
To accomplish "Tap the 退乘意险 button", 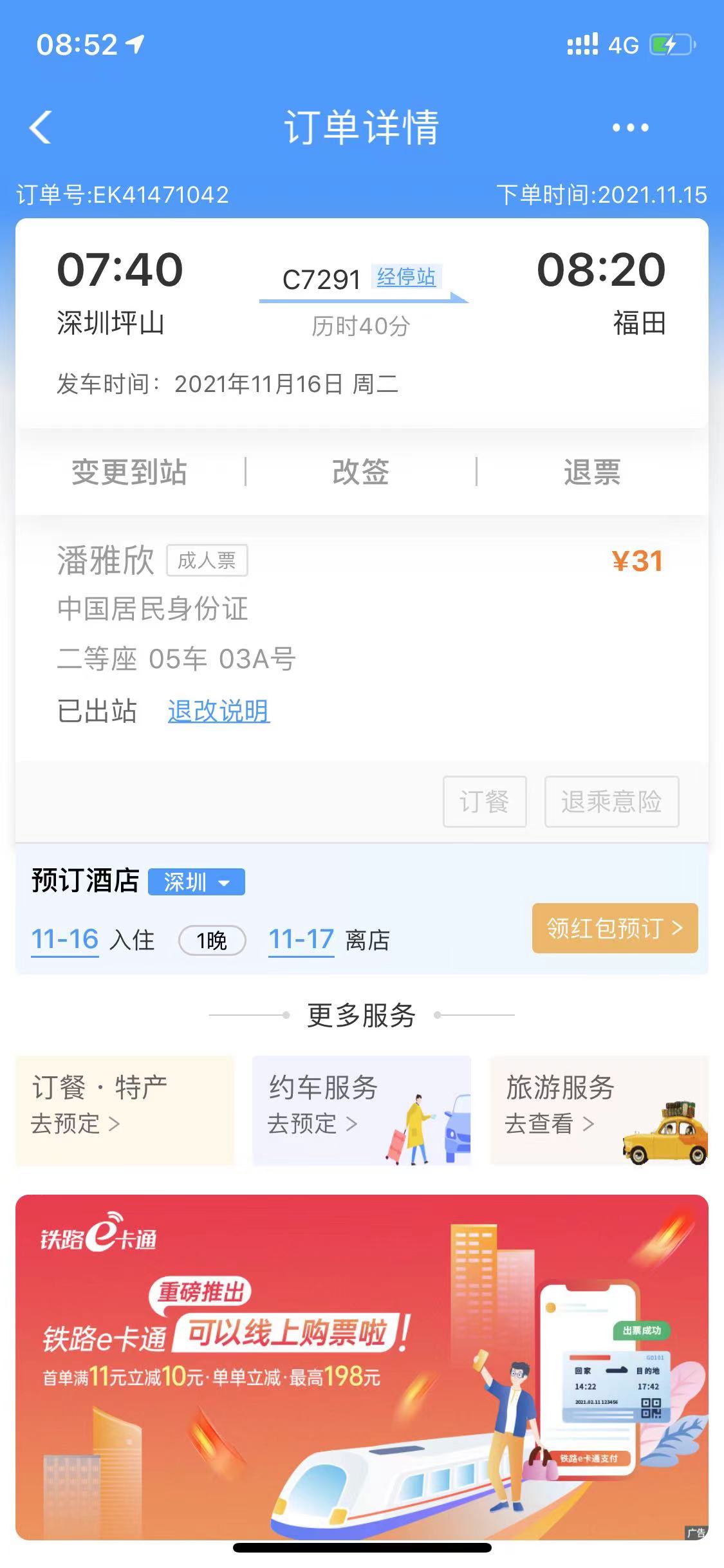I will [611, 801].
